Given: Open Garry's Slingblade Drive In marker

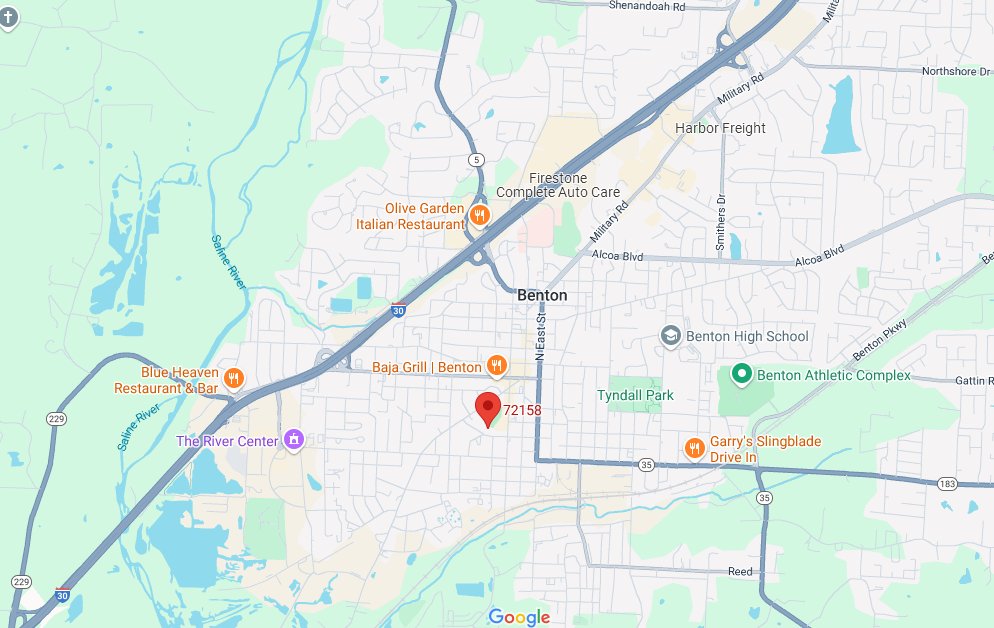Looking at the screenshot, I should tap(694, 447).
